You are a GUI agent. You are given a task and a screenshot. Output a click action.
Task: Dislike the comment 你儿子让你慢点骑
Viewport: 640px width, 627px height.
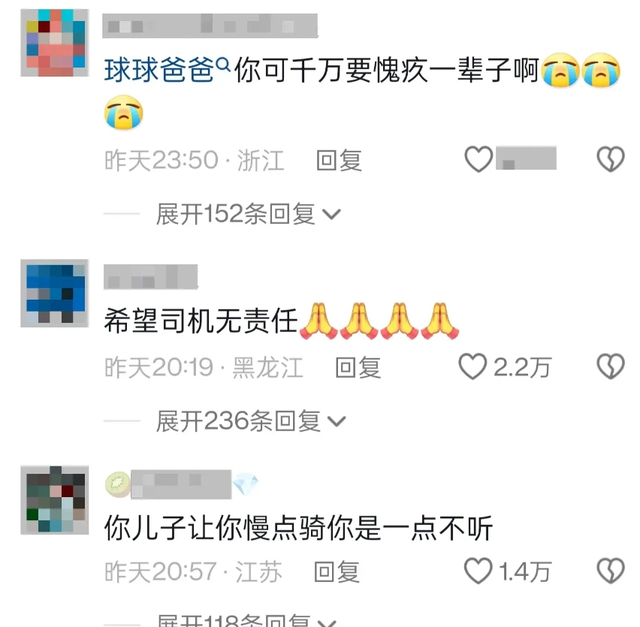click(610, 571)
